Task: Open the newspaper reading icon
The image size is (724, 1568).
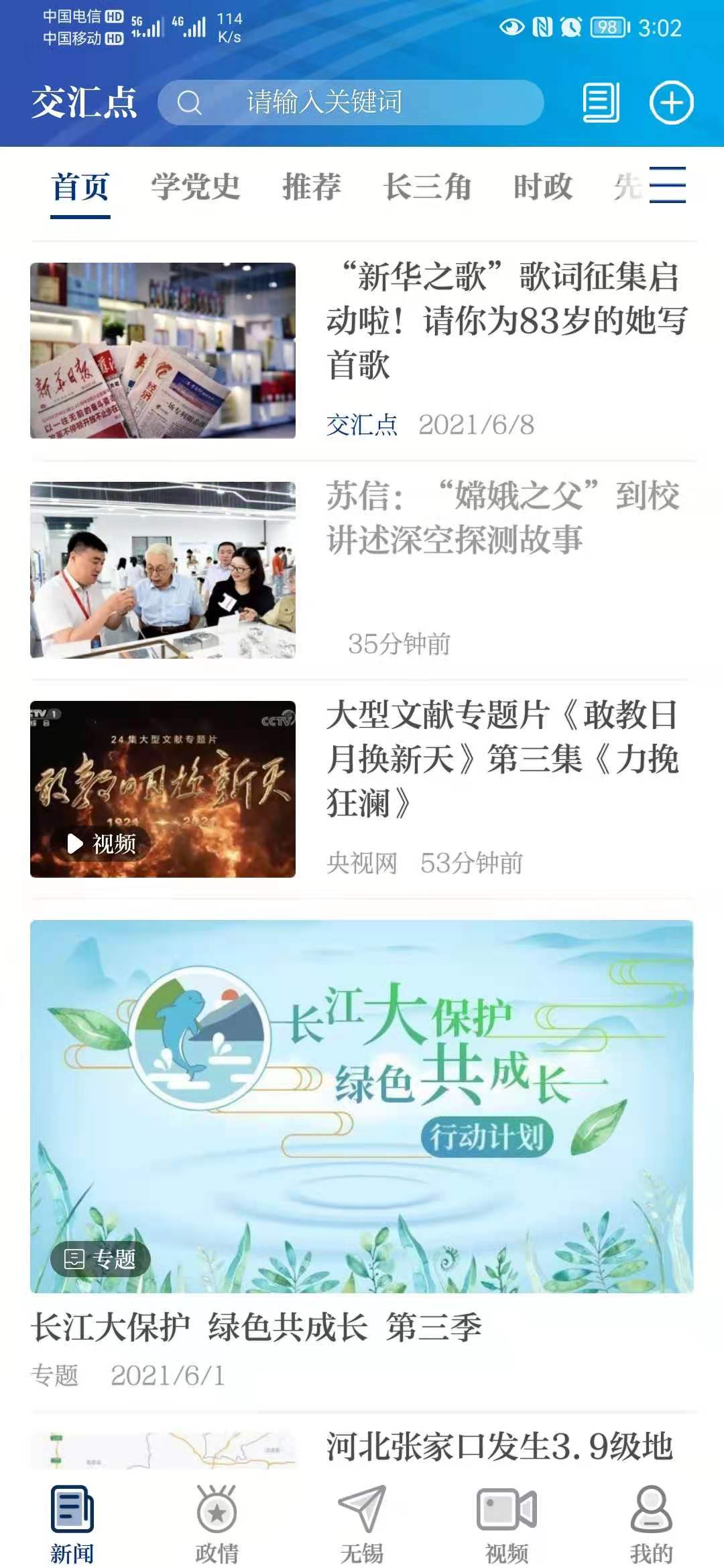Action: 601,103
